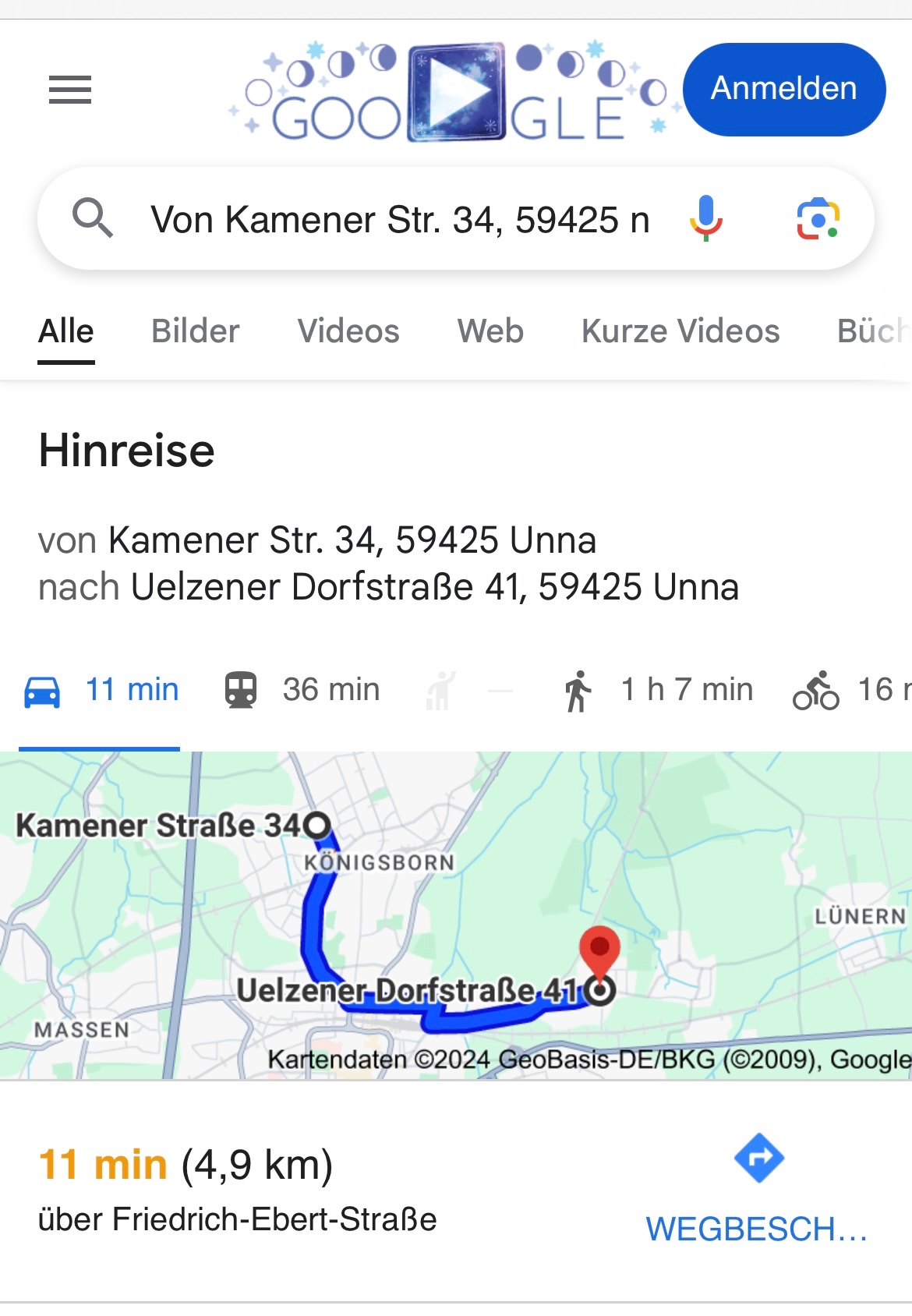Screen dimensions: 912x1316
Task: Select the car route 11 min
Action: (101, 691)
